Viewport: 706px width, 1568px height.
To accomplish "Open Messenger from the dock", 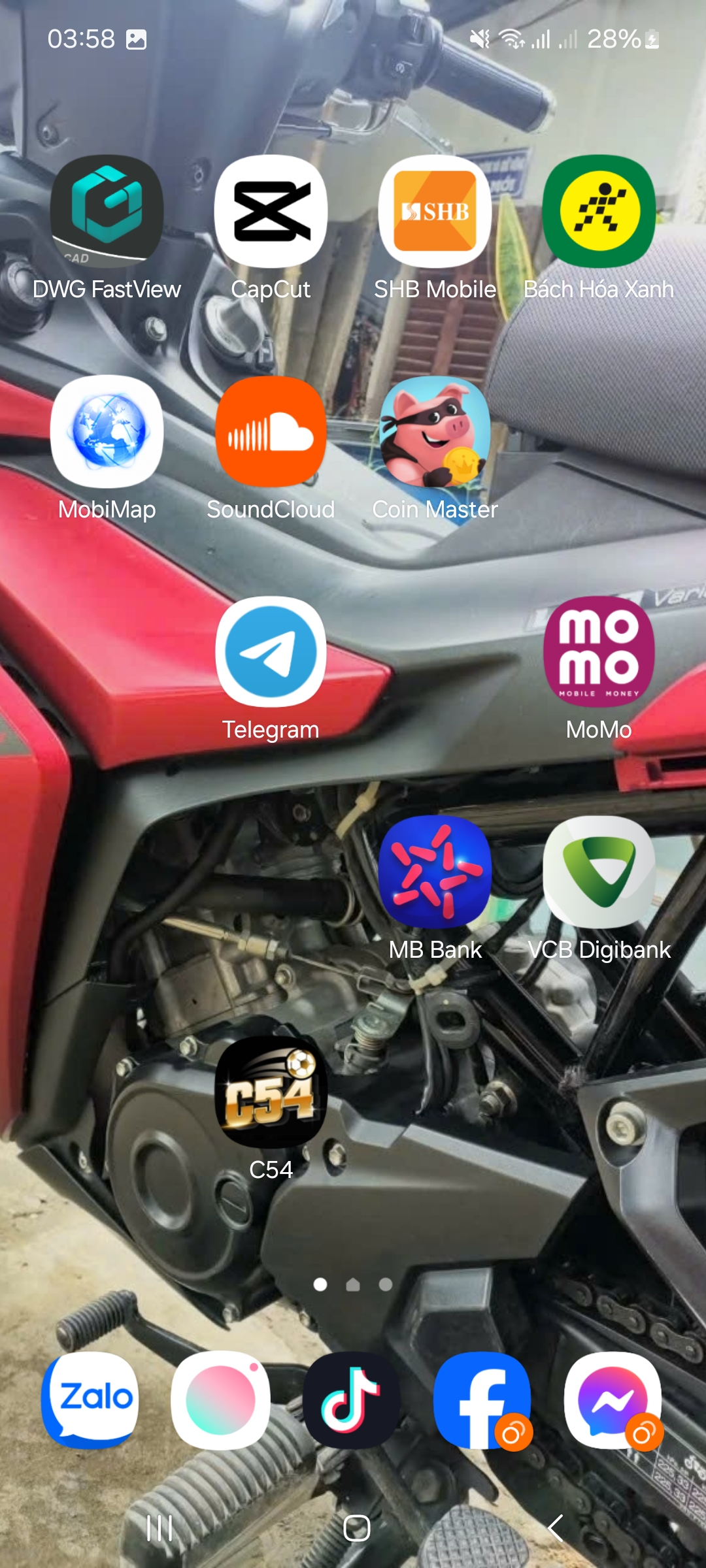I will [x=613, y=1399].
